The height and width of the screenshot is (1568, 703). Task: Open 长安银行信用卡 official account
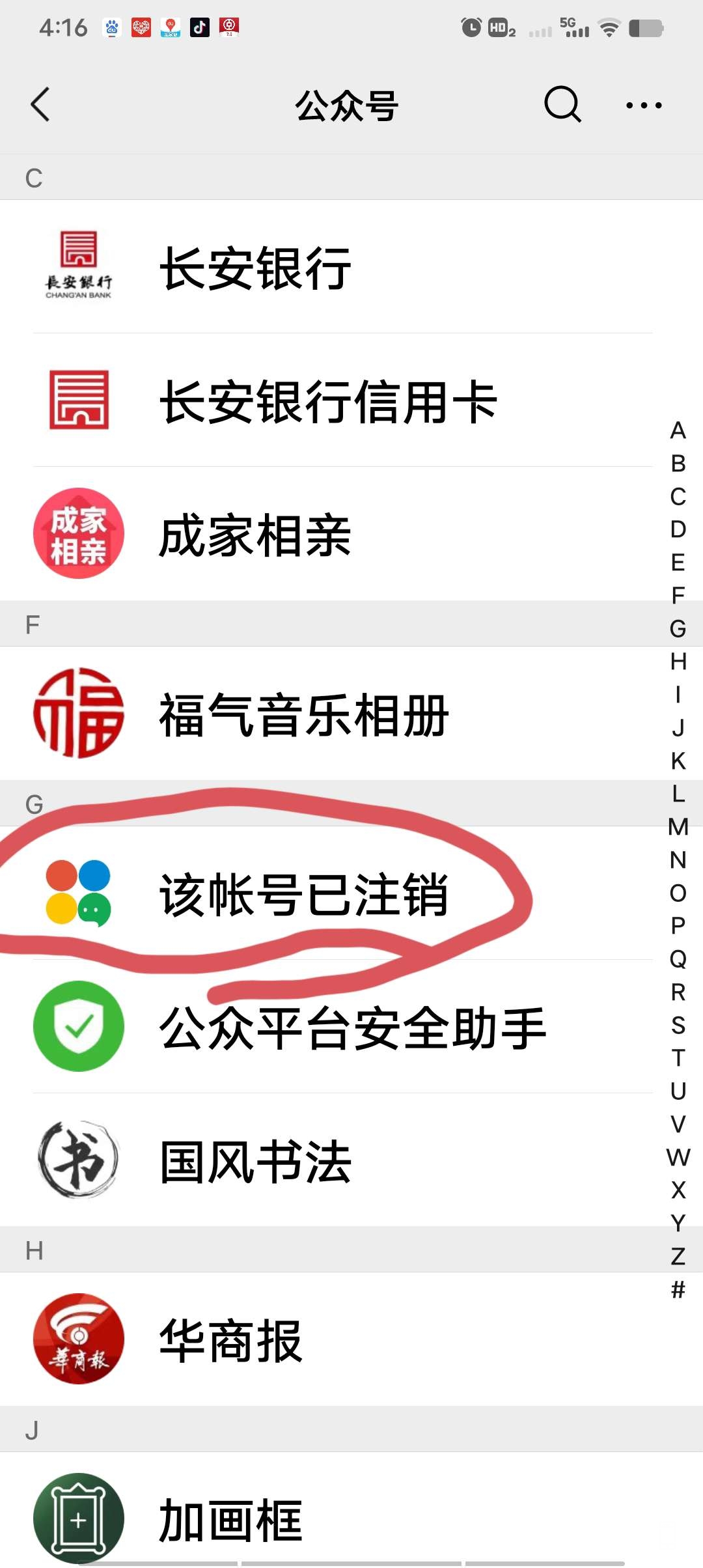coord(325,400)
